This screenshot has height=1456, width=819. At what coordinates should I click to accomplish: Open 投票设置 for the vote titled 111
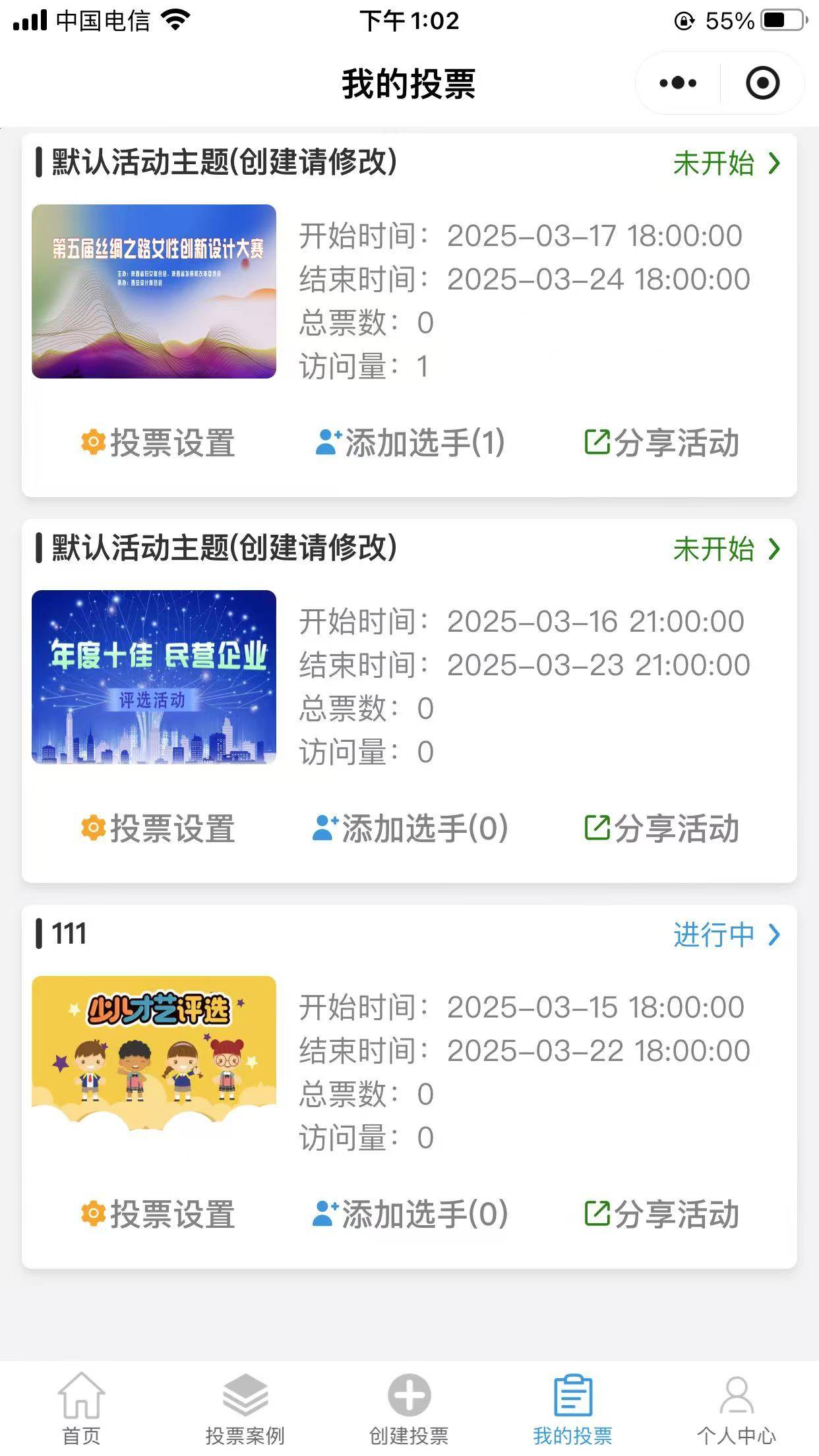click(158, 1214)
